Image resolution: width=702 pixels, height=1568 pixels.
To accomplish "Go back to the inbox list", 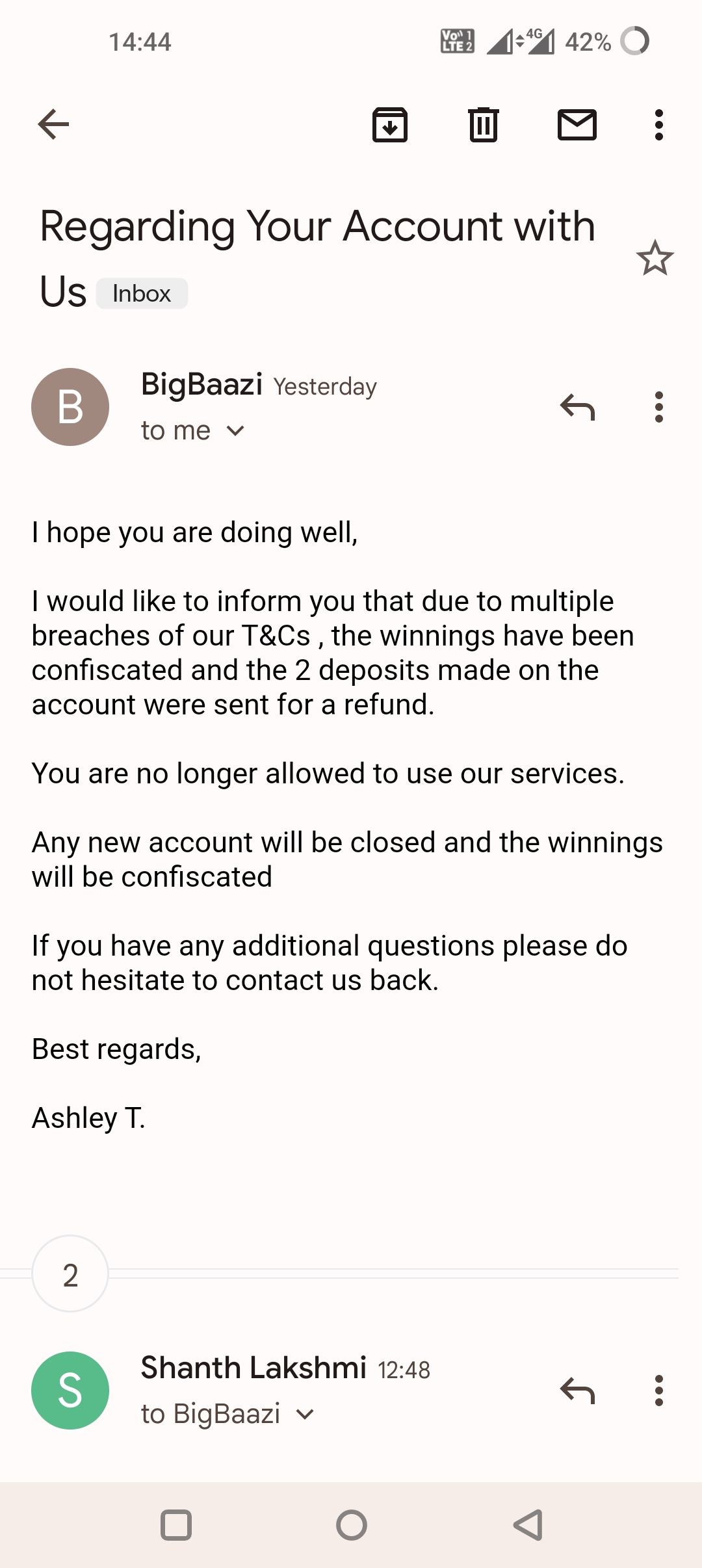I will point(53,124).
